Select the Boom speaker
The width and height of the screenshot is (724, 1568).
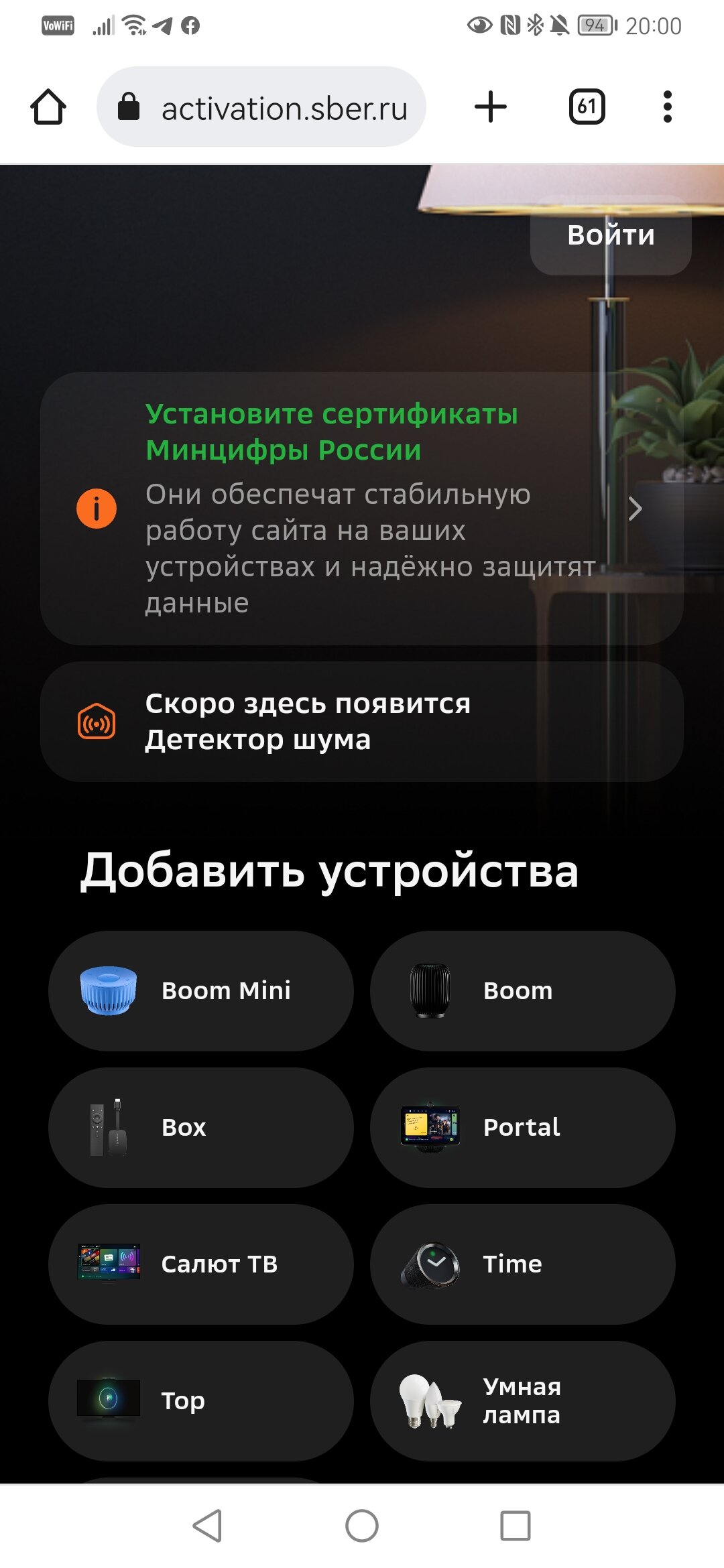pos(523,991)
